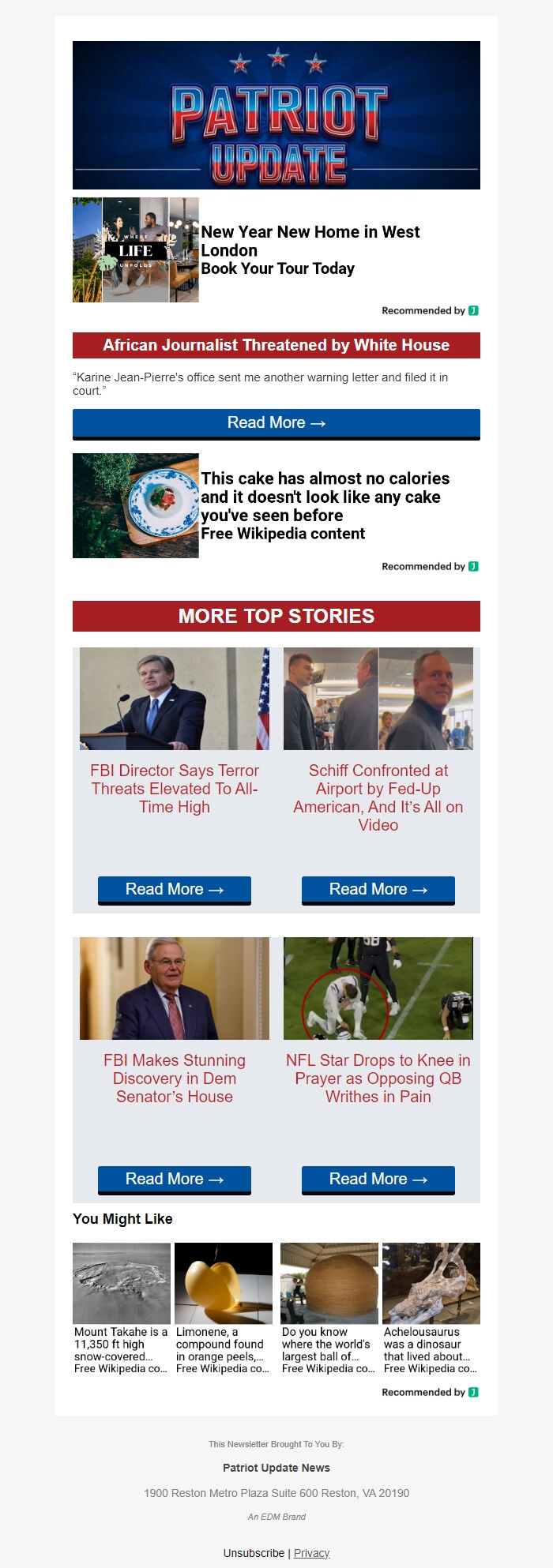Image resolution: width=553 pixels, height=1568 pixels.
Task: Tap Read More under Schiff airport story
Action: pos(378,890)
